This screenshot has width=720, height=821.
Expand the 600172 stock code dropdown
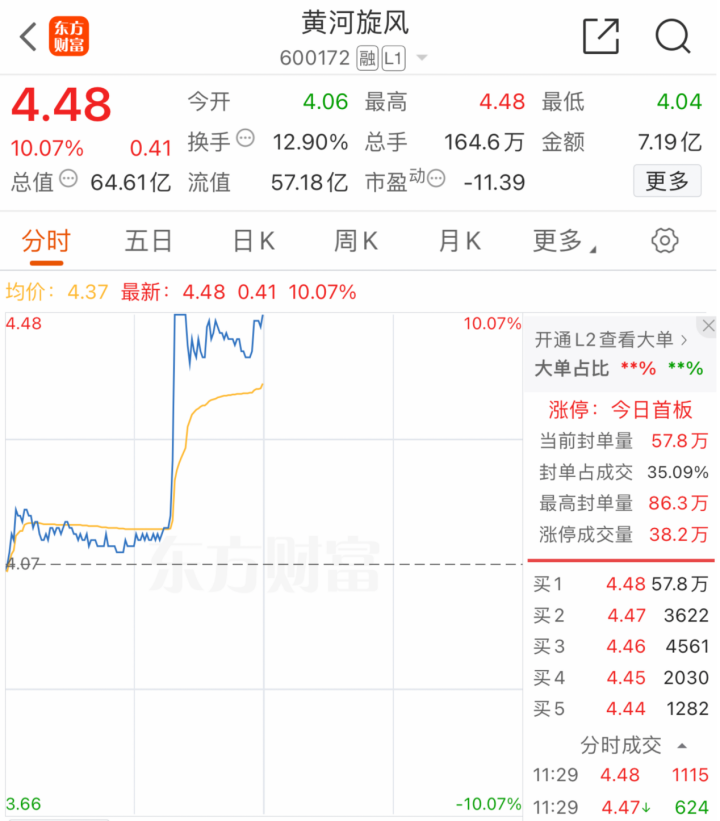click(421, 59)
